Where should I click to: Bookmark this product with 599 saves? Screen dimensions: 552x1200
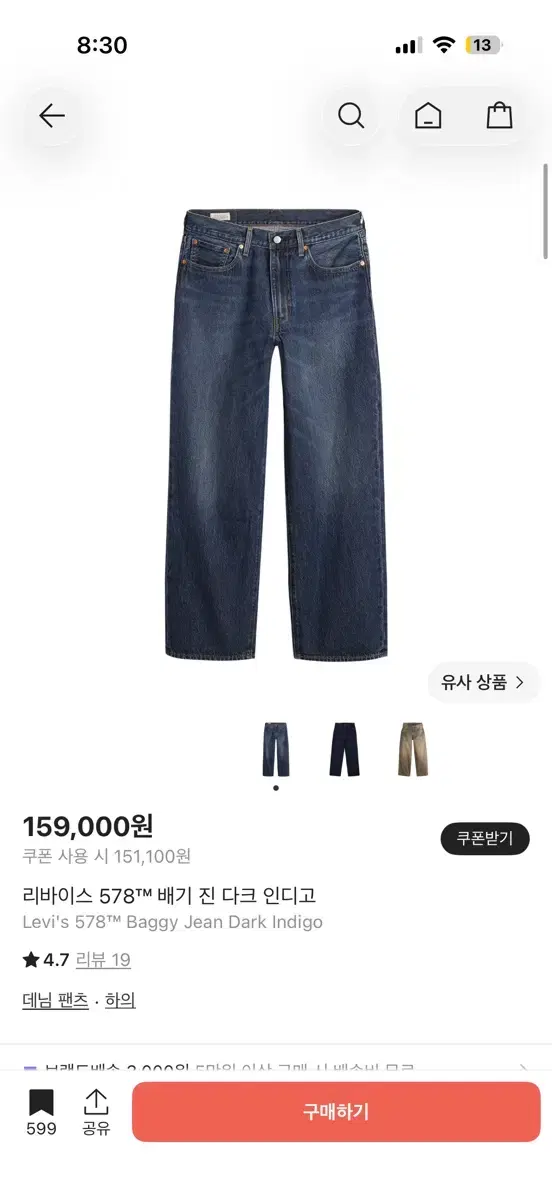pos(41,1113)
